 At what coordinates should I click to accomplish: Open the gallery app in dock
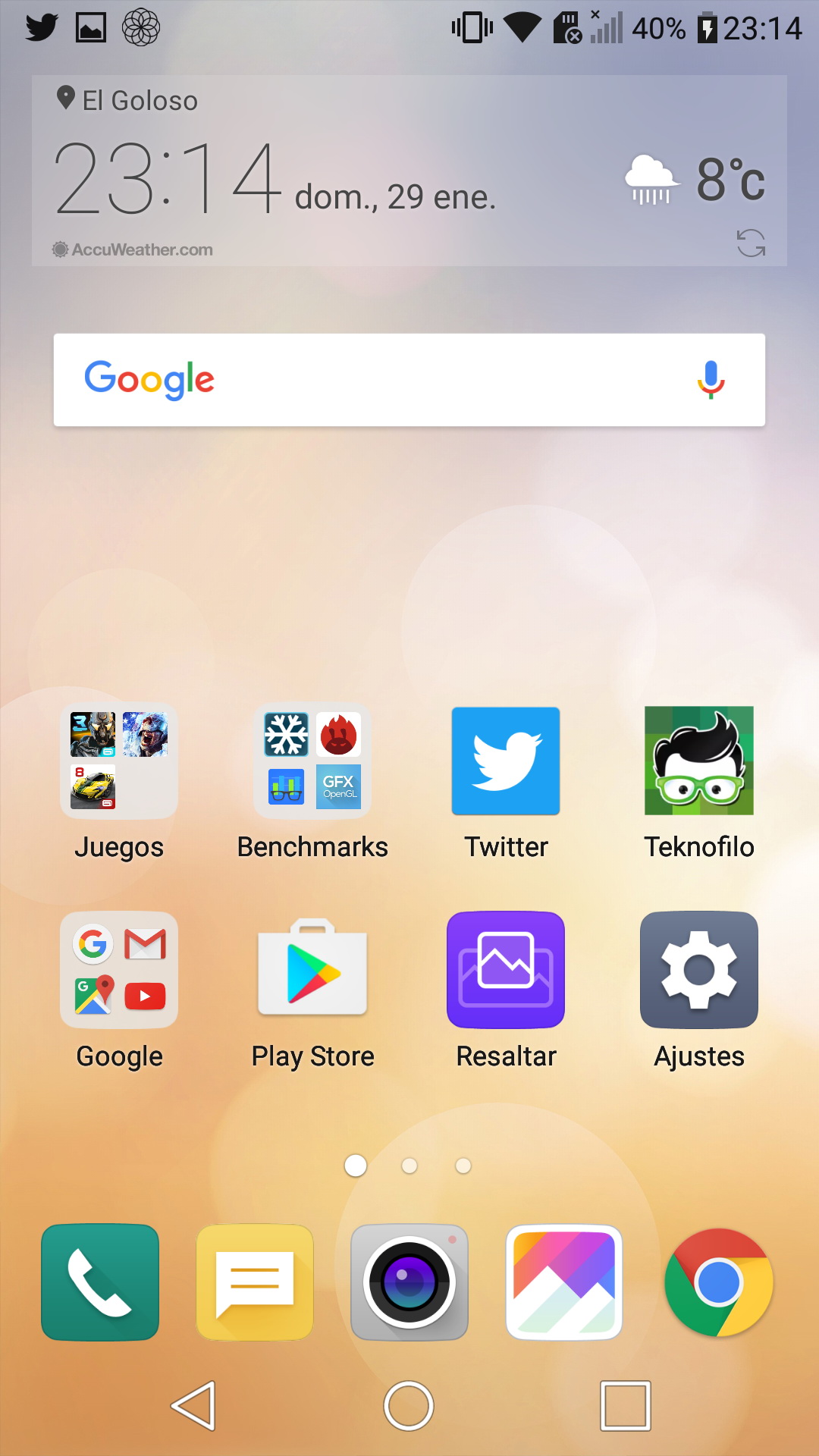tap(564, 1282)
